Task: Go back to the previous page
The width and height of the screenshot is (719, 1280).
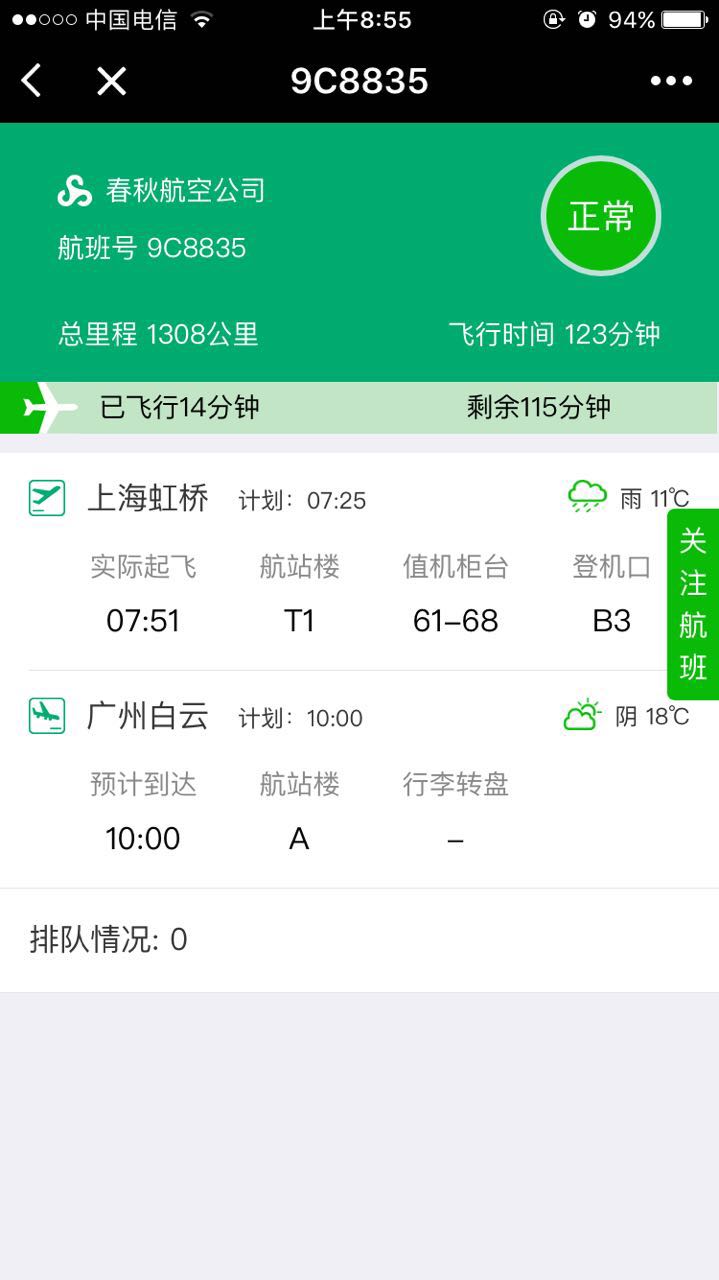Action: 32,81
